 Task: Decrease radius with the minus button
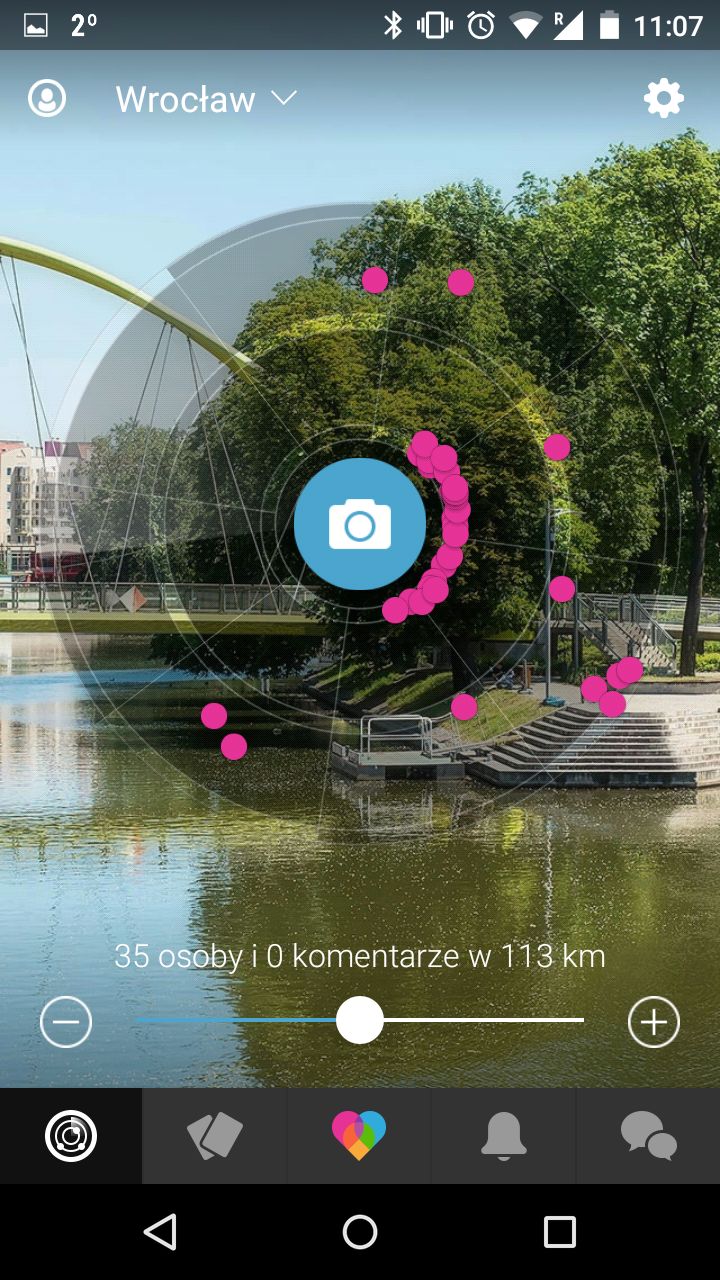pyautogui.click(x=66, y=1022)
